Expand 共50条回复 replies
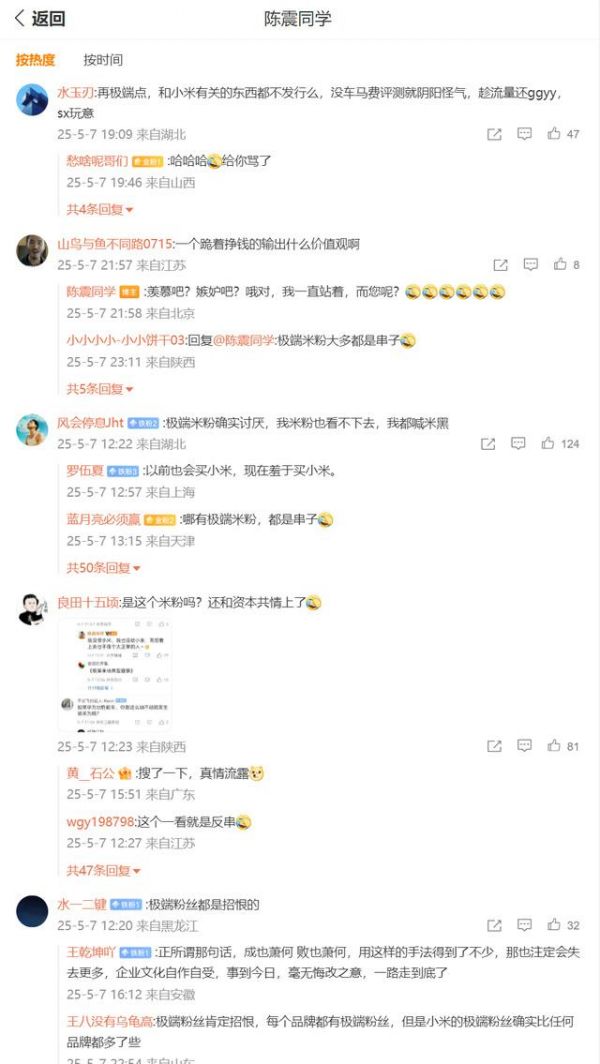The image size is (600, 1064). pos(103,567)
